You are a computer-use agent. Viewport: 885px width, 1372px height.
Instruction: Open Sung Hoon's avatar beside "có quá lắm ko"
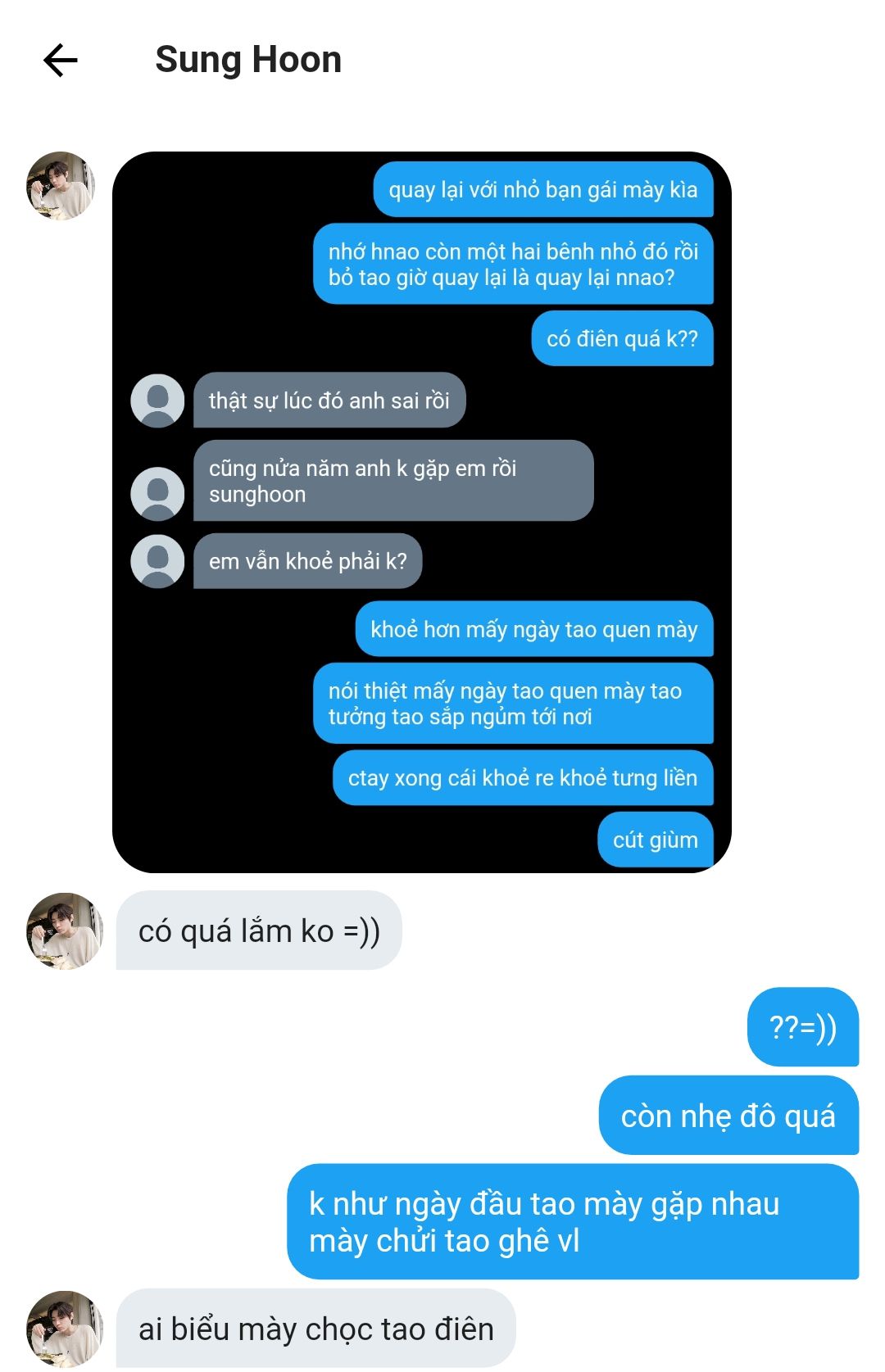(x=65, y=931)
